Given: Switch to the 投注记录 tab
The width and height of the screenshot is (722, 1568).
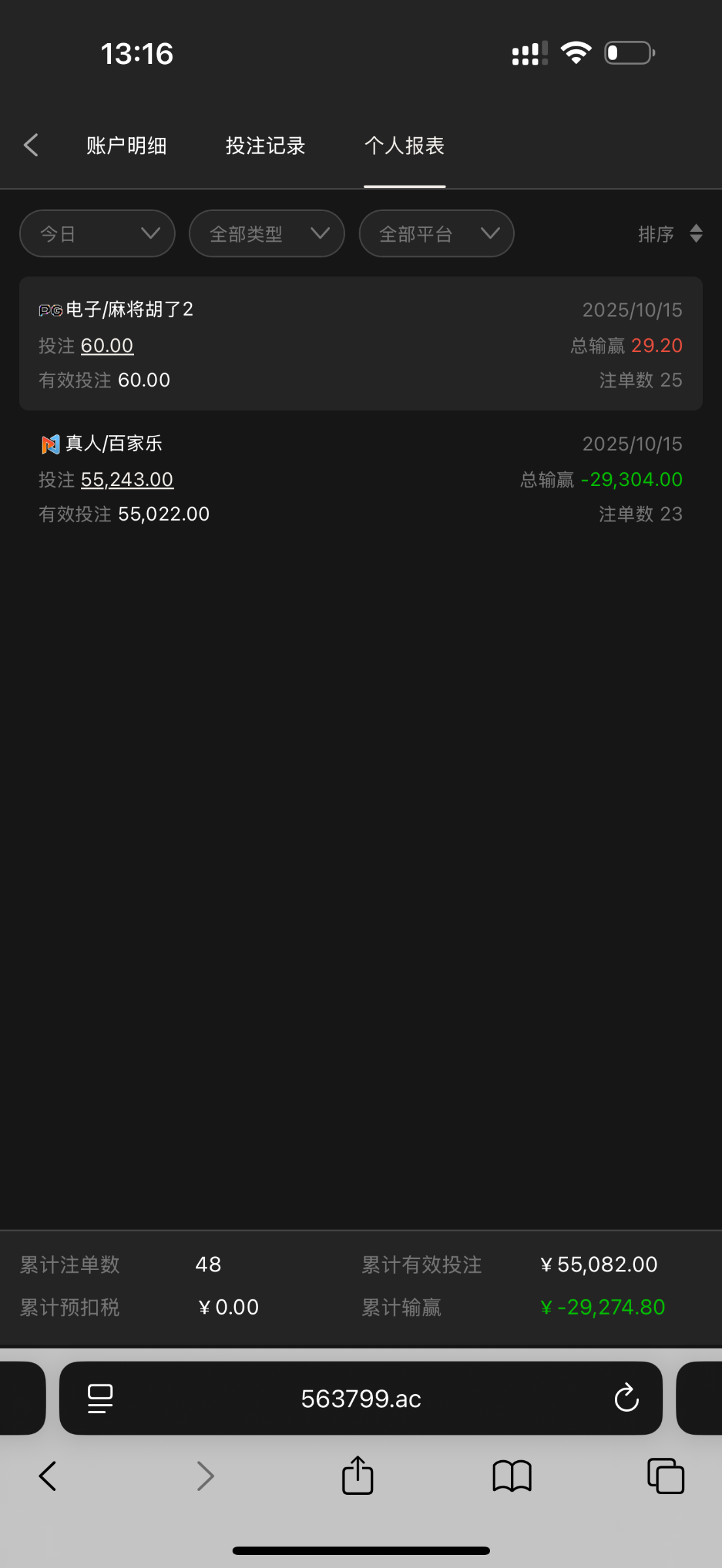Looking at the screenshot, I should (x=265, y=145).
